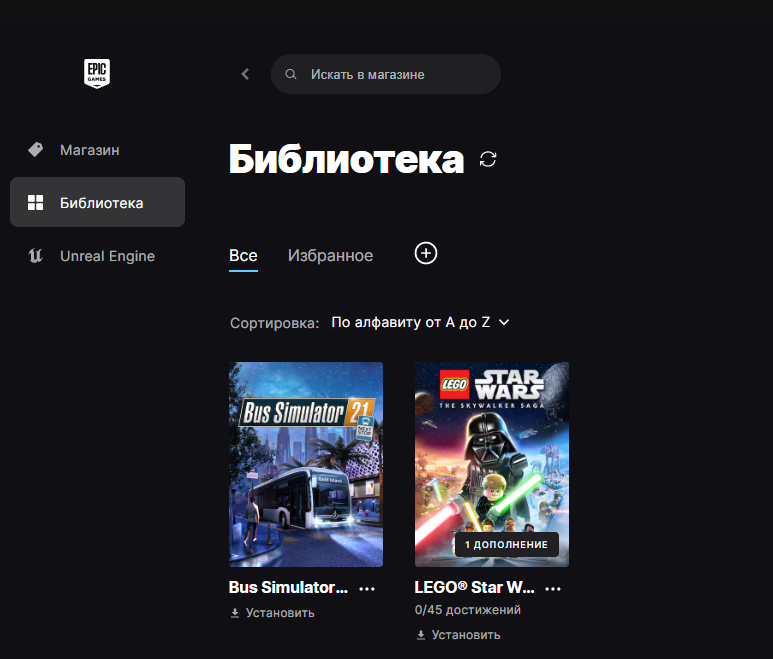Viewport: 773px width, 659px height.
Task: Expand the sorting dropdown
Action: click(420, 322)
